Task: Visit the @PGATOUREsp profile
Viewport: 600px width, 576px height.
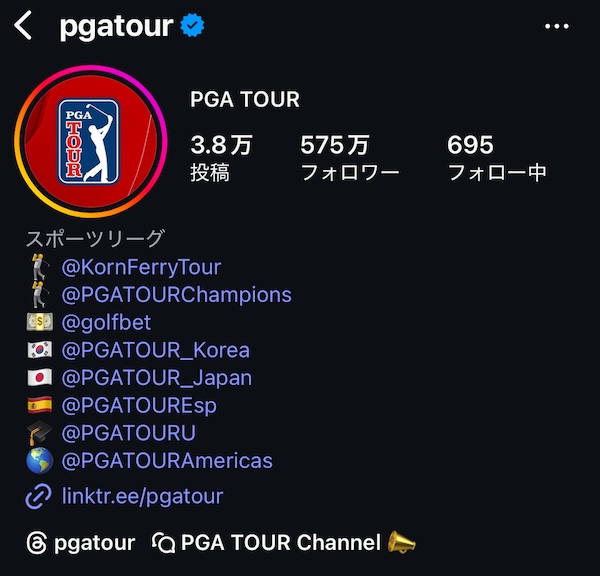Action: coord(139,405)
